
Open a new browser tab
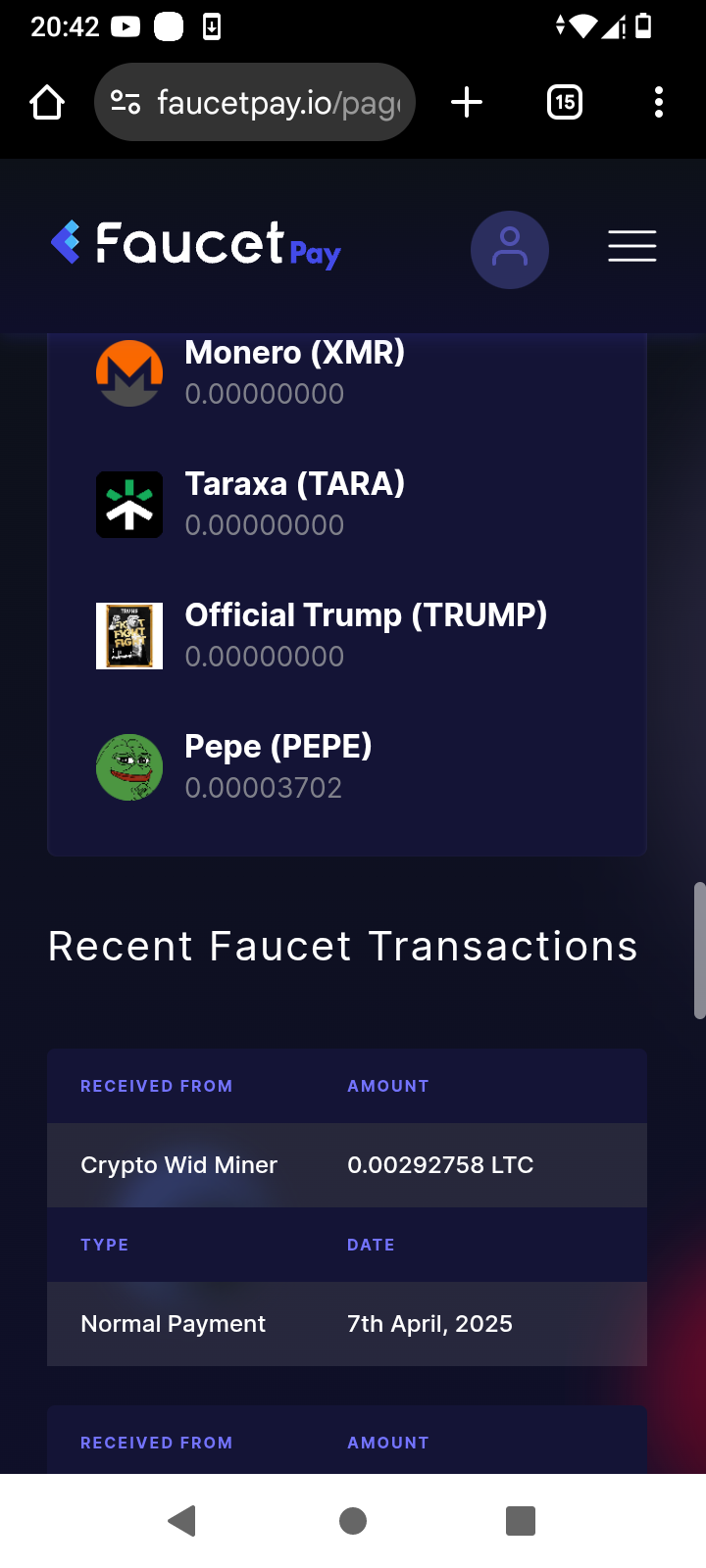467,102
